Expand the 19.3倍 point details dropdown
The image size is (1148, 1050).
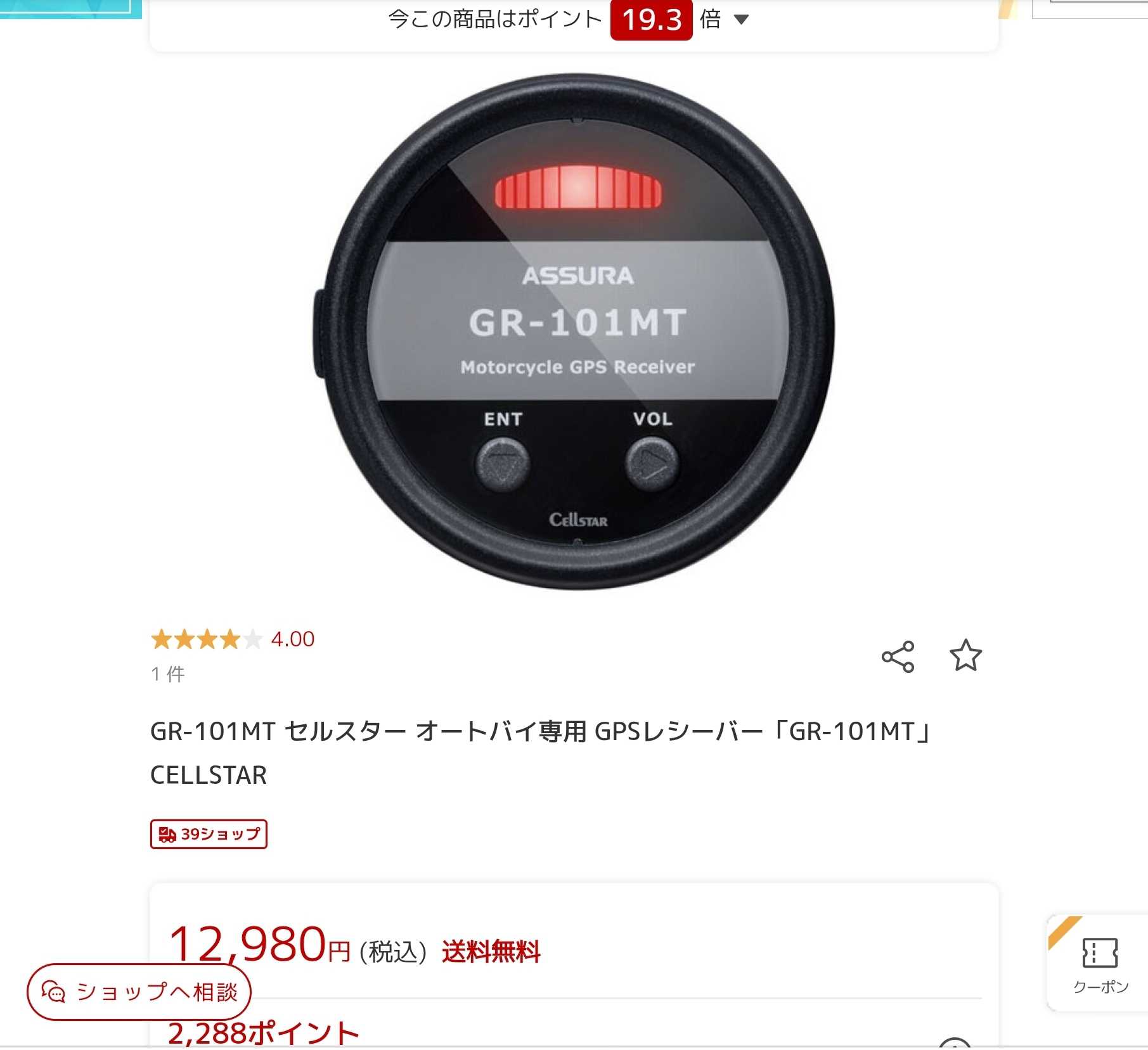(740, 20)
